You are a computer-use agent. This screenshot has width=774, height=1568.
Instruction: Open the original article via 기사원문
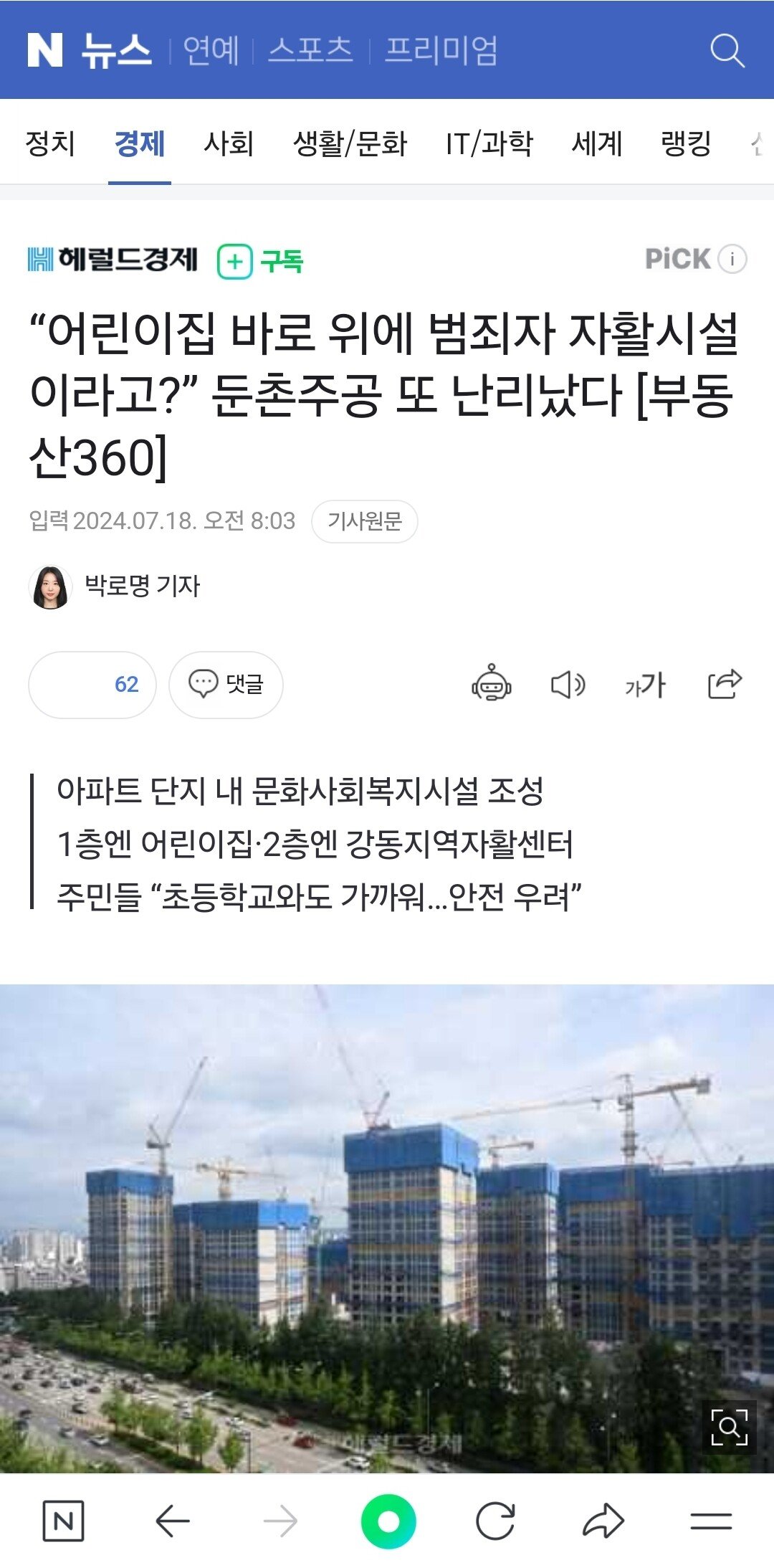[x=364, y=521]
